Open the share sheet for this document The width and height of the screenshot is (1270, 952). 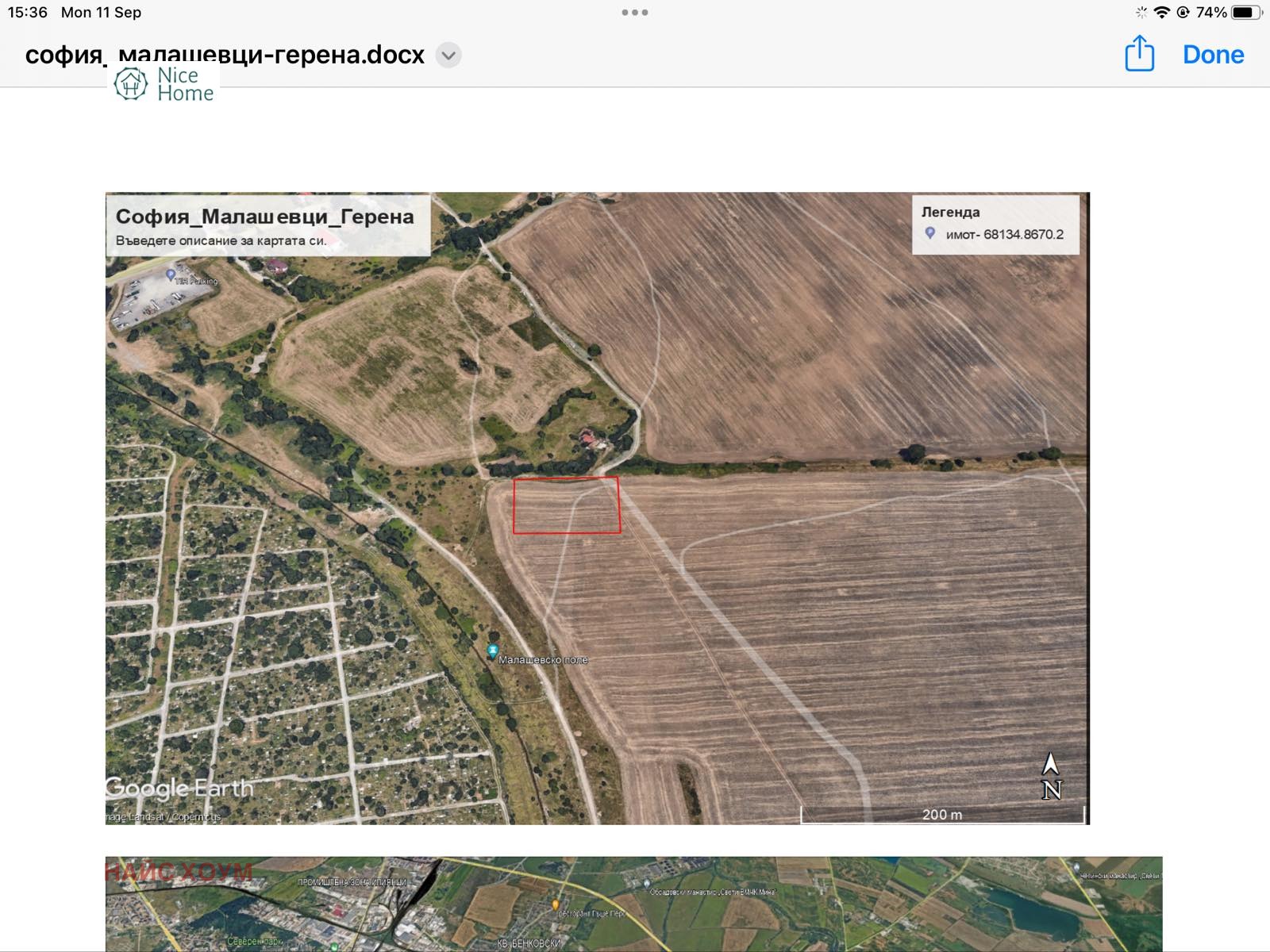tap(1139, 54)
